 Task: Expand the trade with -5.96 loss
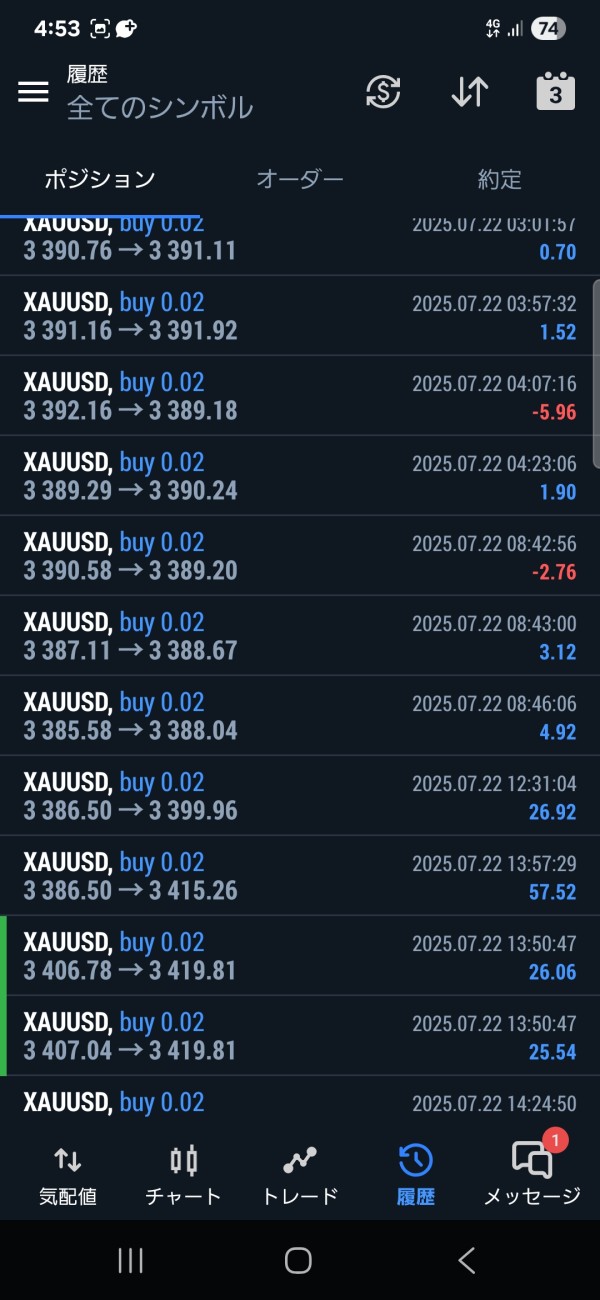pos(300,396)
